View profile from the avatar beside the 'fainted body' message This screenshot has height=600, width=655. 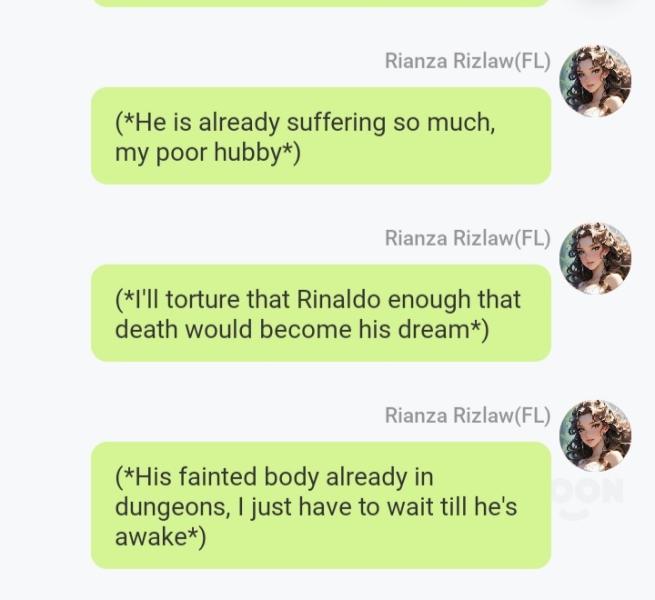point(595,436)
